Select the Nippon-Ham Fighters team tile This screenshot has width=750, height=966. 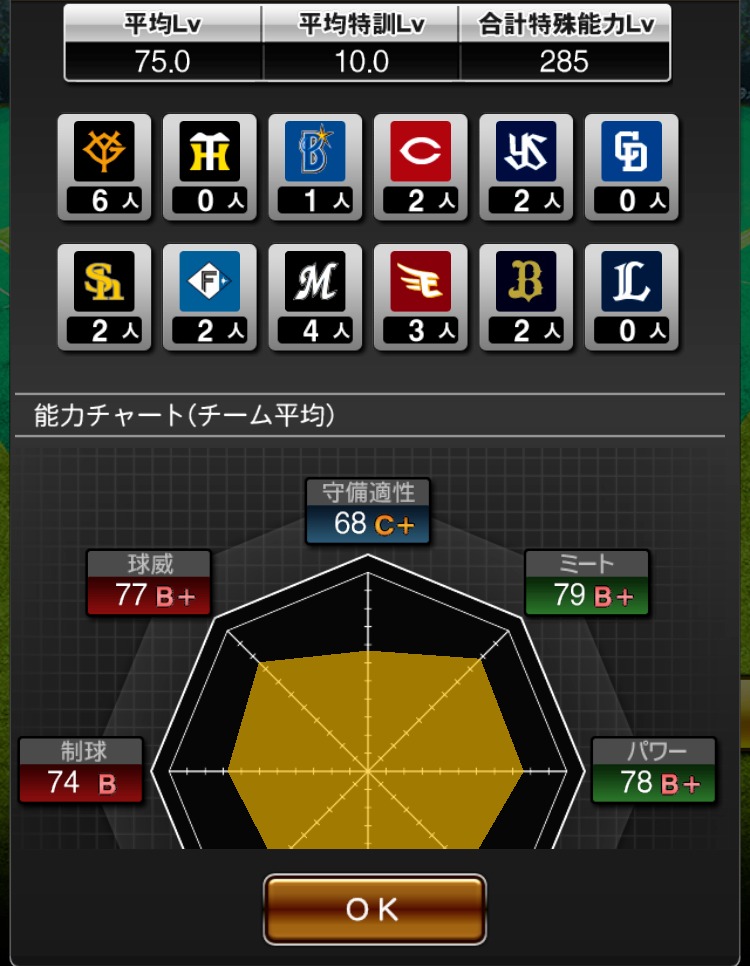[210, 297]
